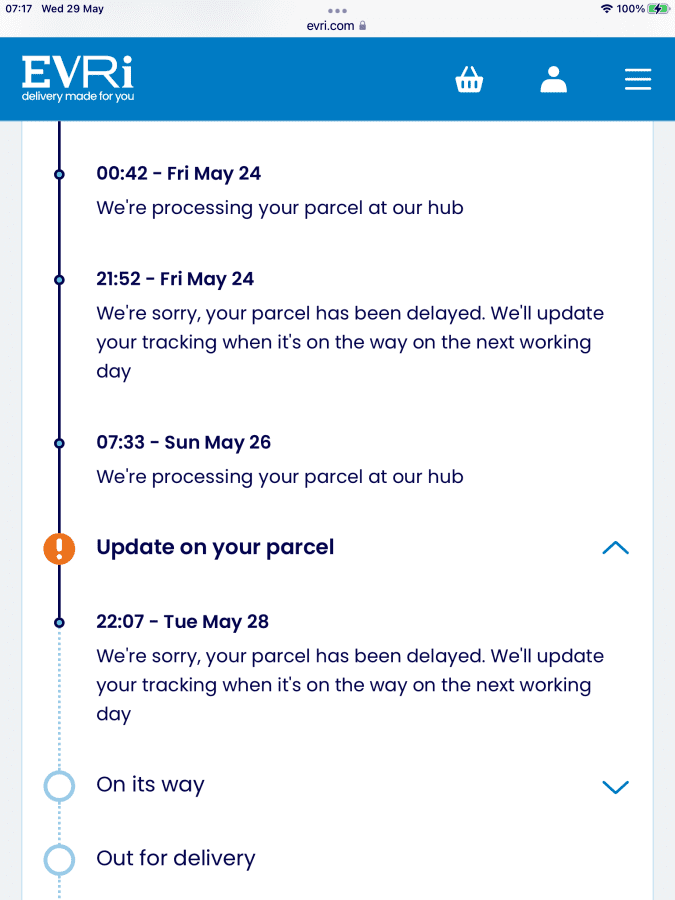This screenshot has width=675, height=900.
Task: Tap the Evri logo to go home
Action: click(78, 79)
